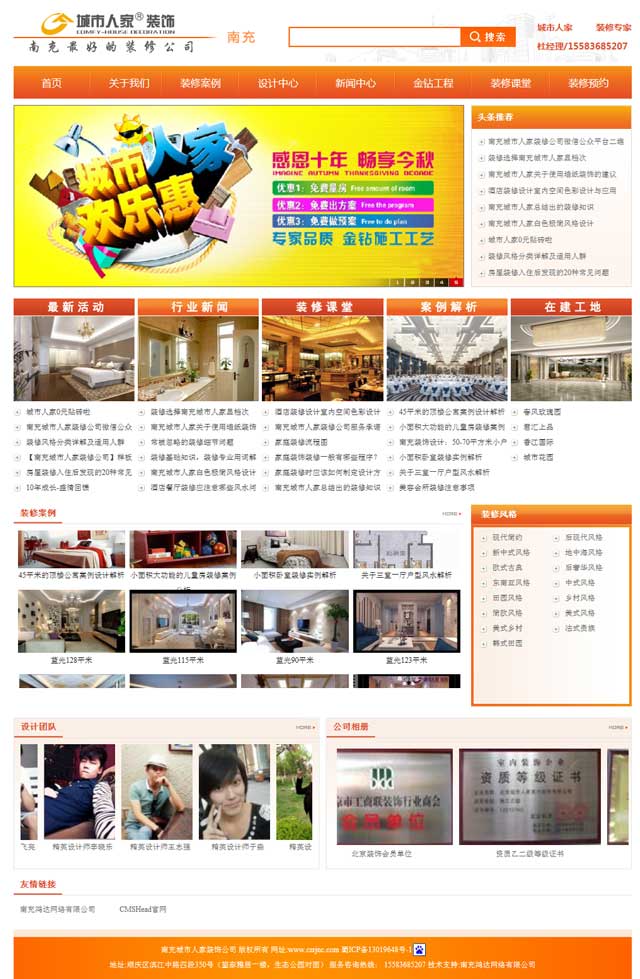The height and width of the screenshot is (979, 640).
Task: Open the 45平米的顶楼公寓 case thumbnail
Action: [x=71, y=549]
